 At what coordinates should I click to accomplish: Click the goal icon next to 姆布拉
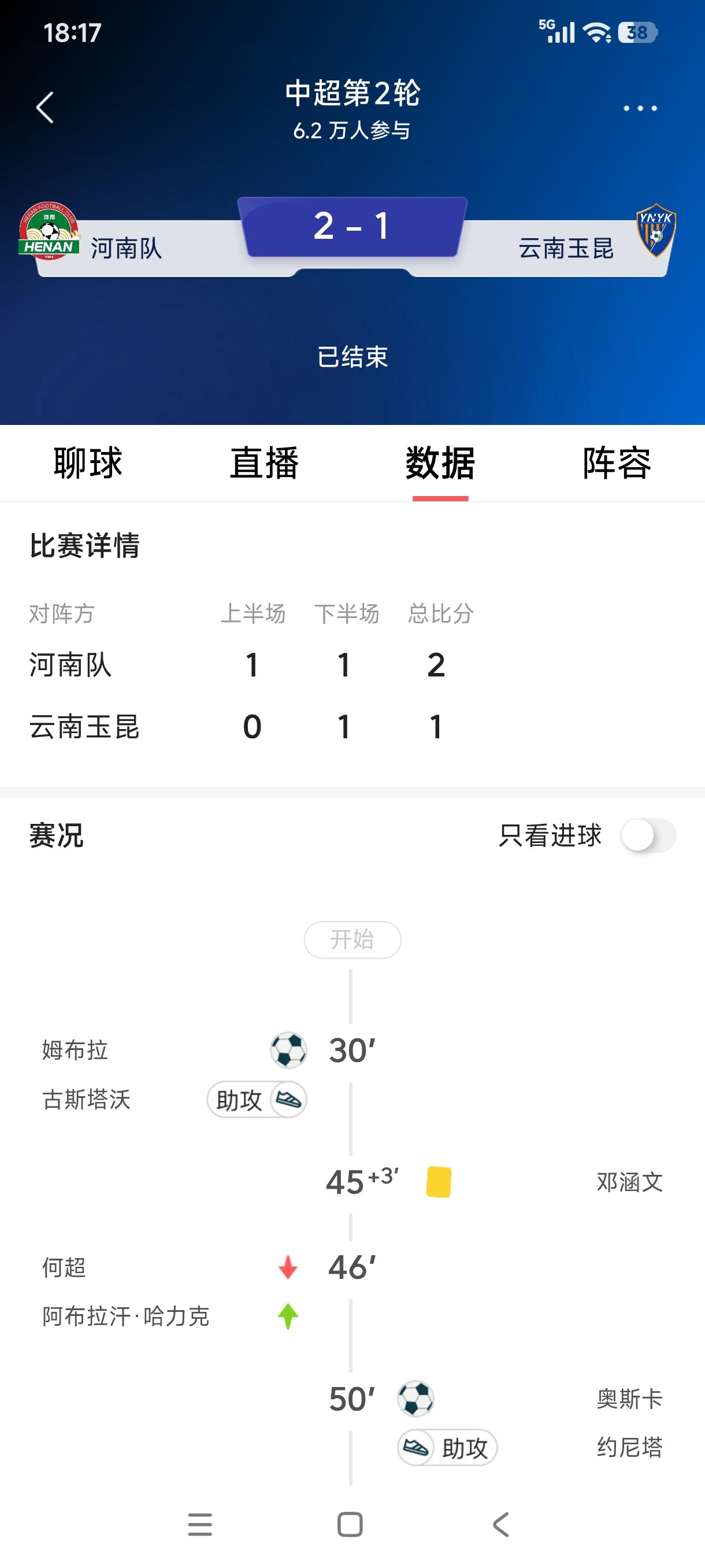click(288, 1048)
